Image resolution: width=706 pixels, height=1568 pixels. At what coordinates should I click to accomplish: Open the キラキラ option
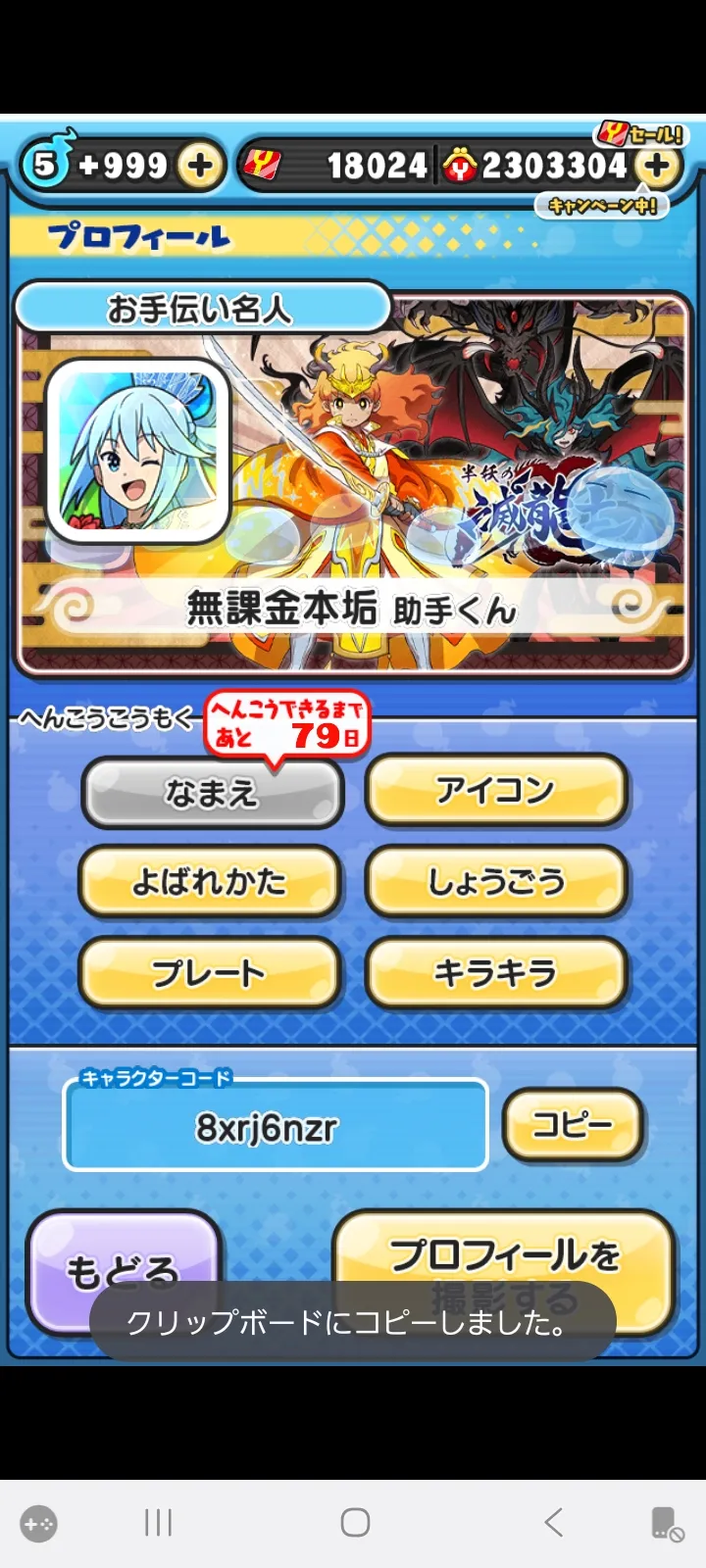click(496, 971)
